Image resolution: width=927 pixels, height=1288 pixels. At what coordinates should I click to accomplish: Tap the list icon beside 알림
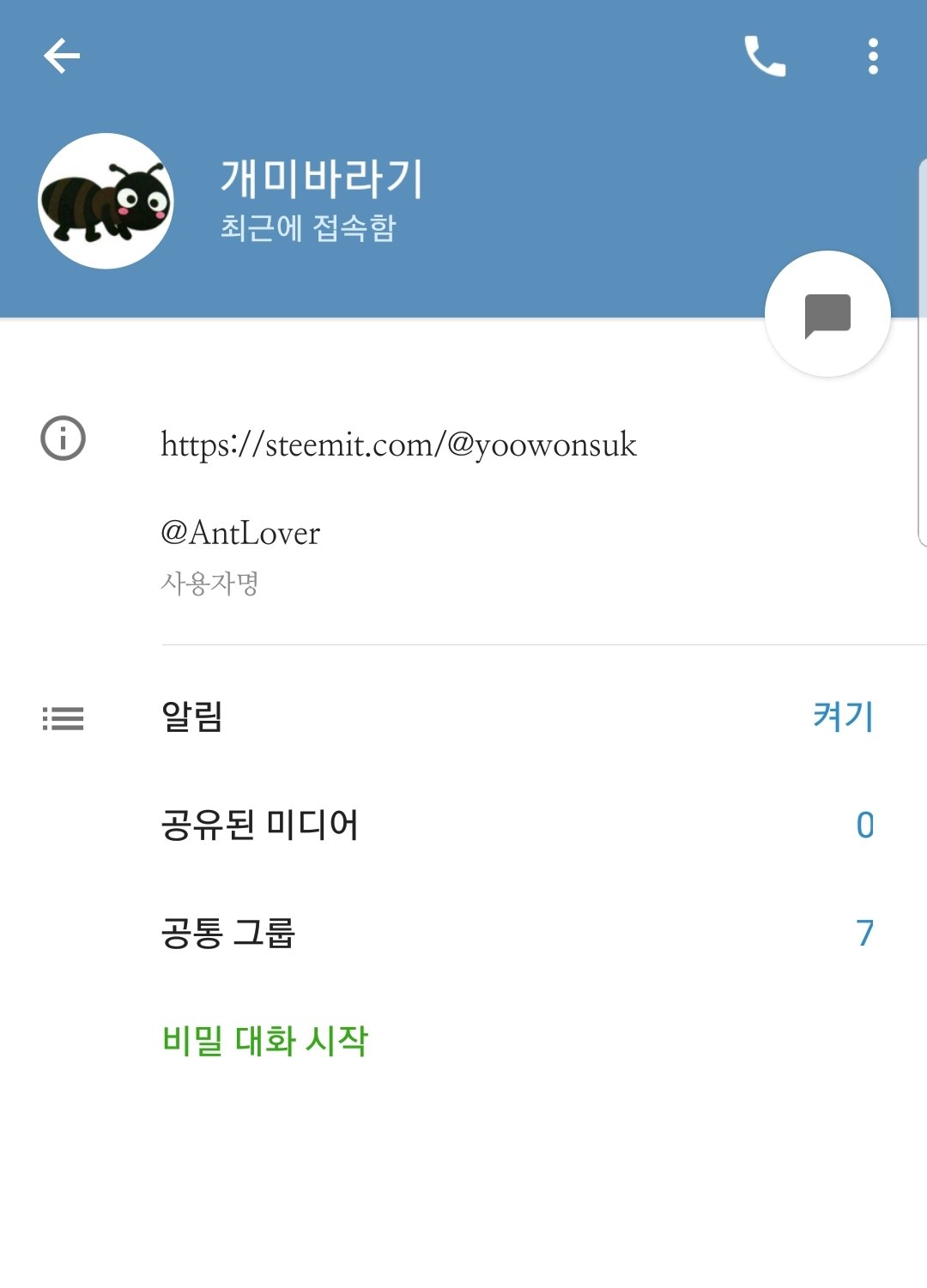point(64,719)
